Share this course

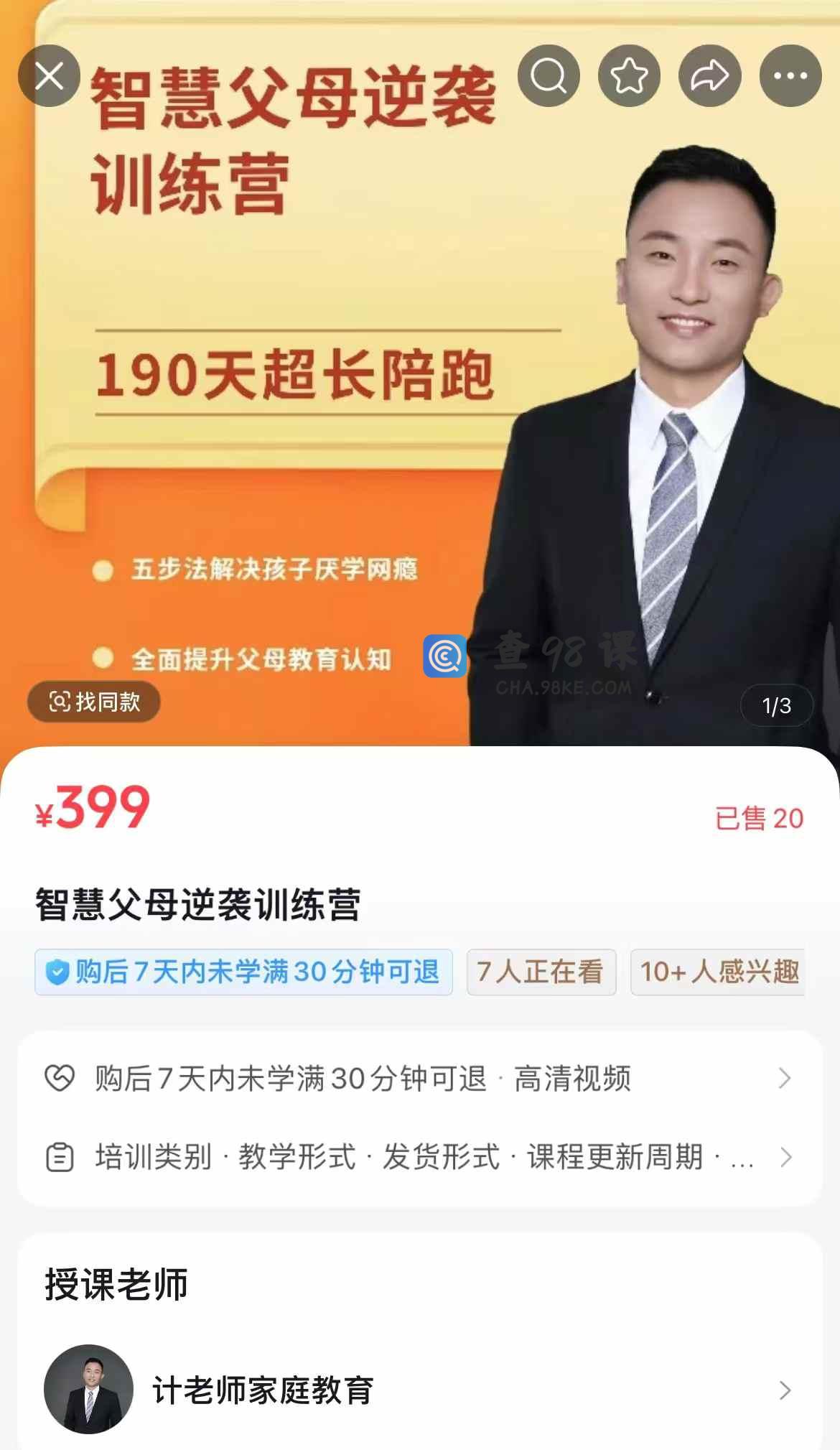click(x=710, y=75)
